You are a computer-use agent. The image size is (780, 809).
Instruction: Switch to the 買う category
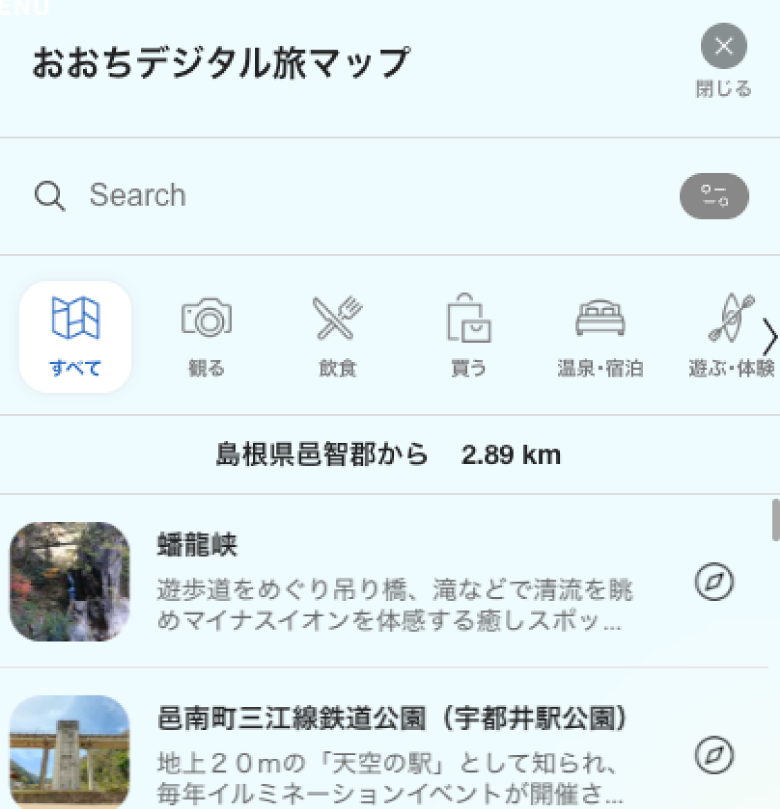[468, 336]
